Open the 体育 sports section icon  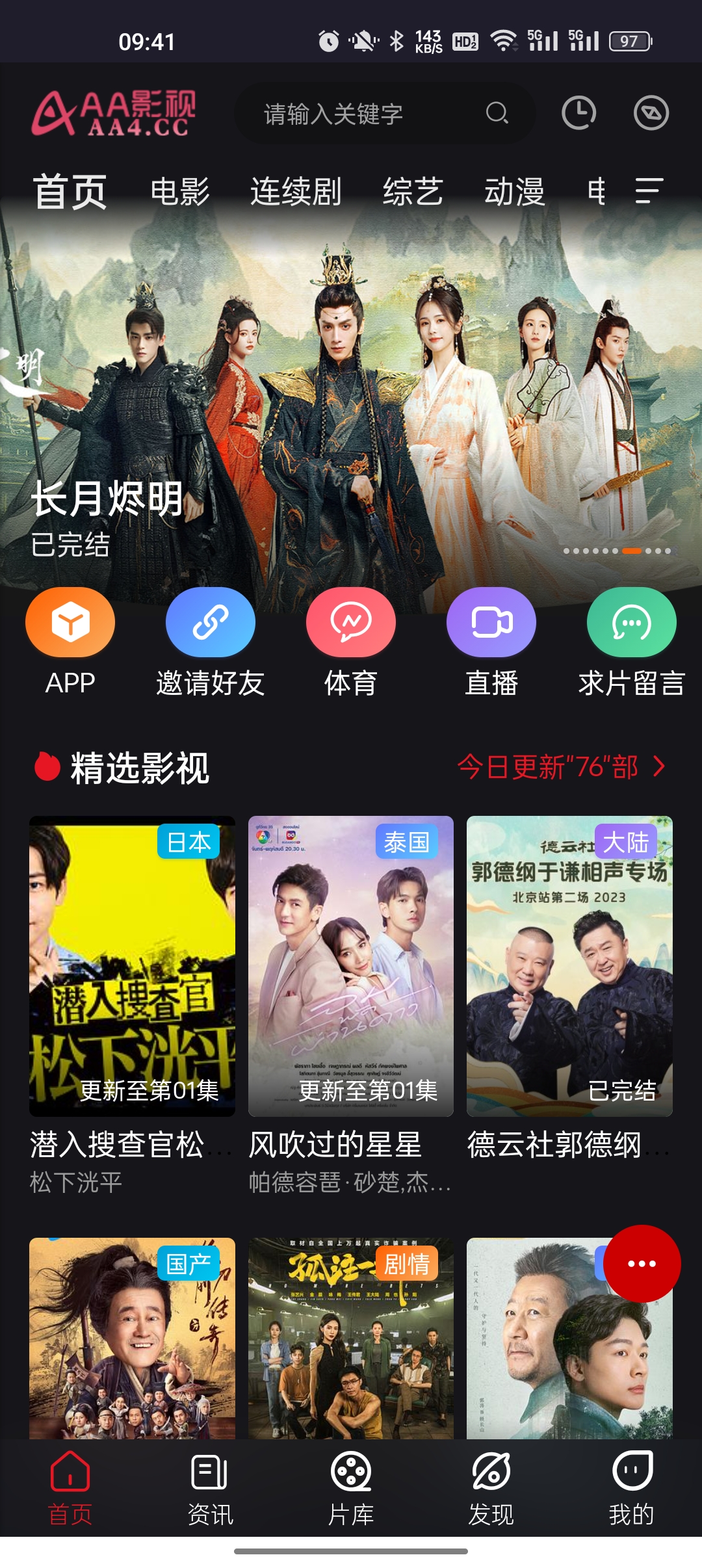point(350,622)
